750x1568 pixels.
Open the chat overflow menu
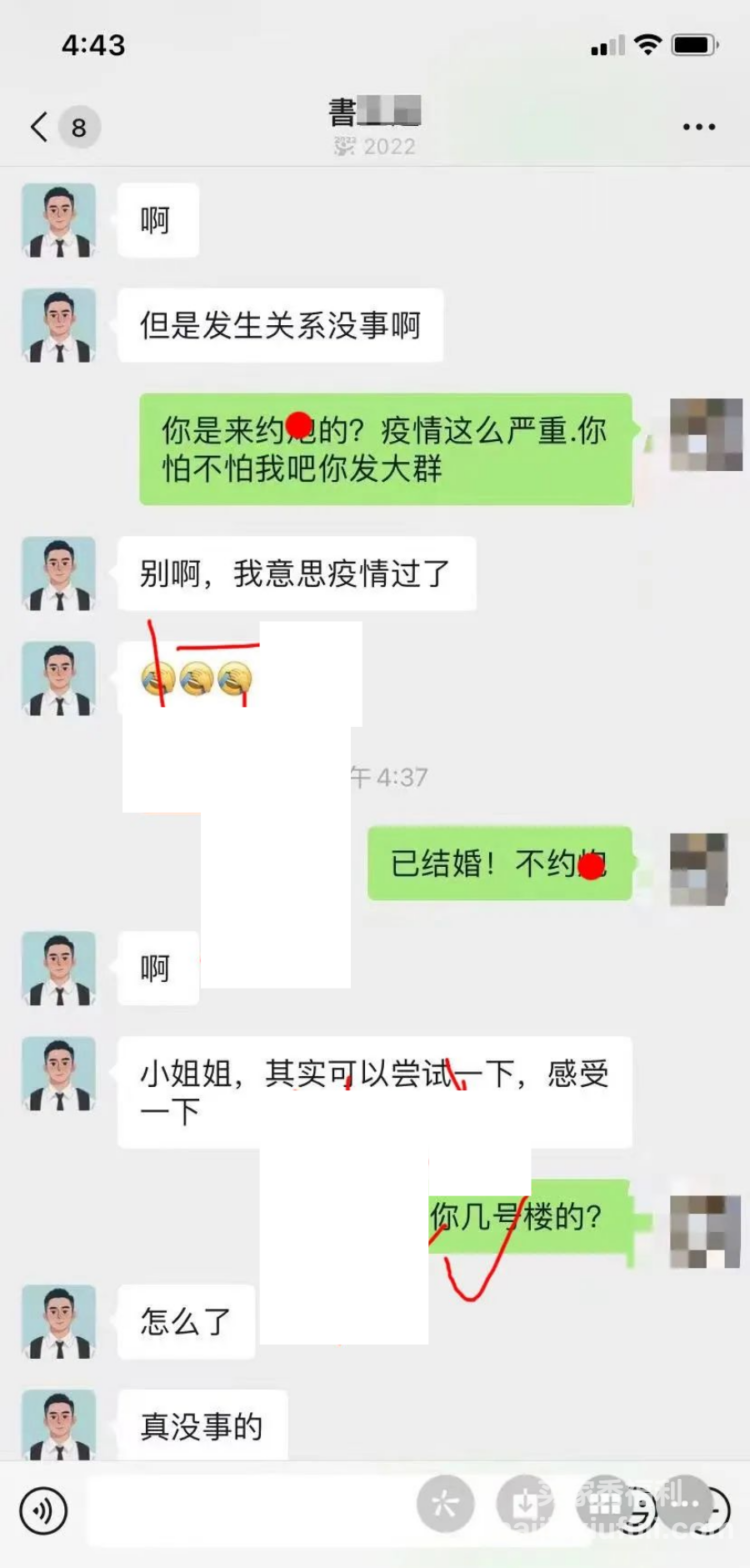coord(698,127)
